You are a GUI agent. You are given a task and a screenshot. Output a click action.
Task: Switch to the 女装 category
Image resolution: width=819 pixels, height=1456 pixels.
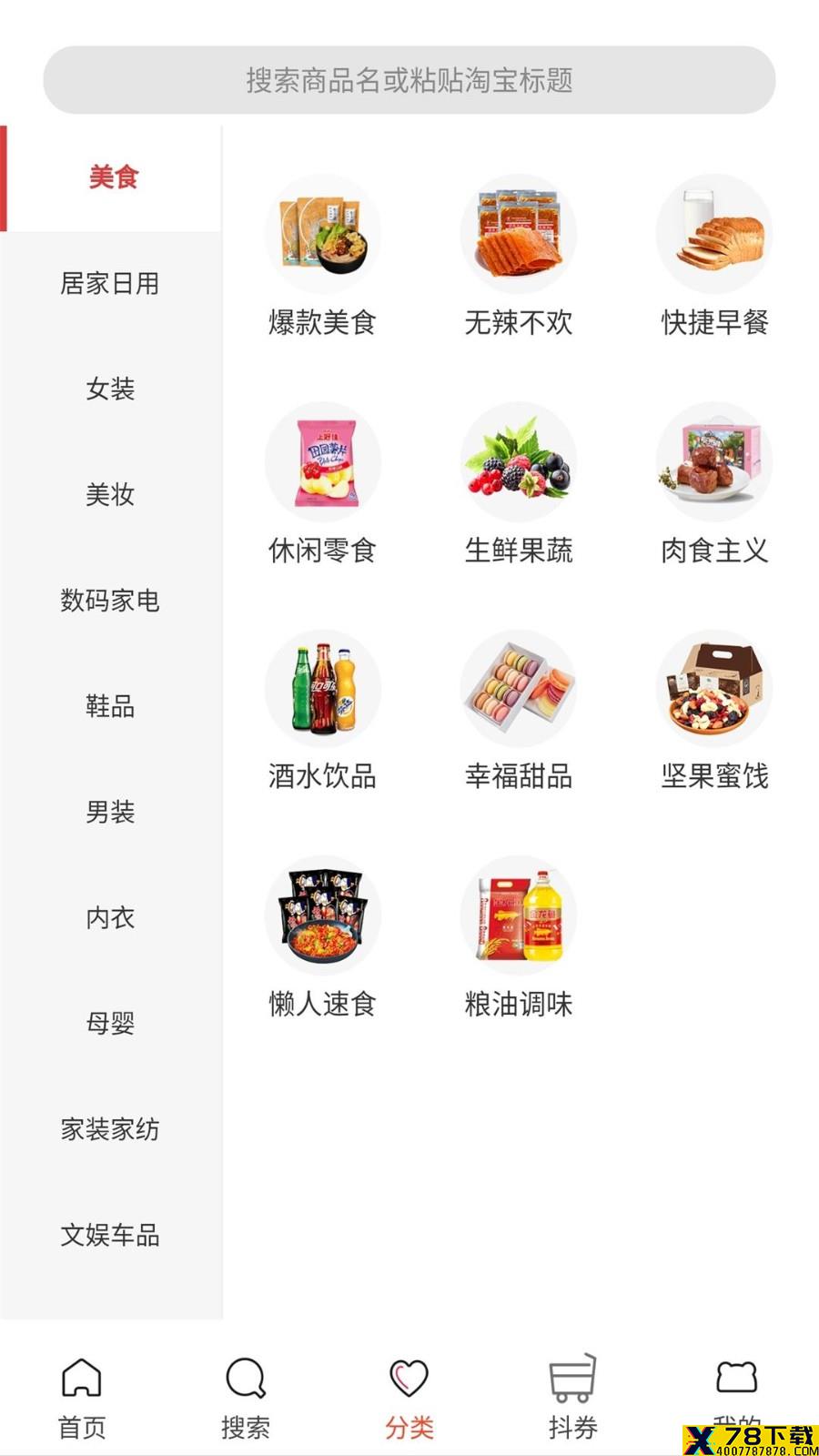(x=110, y=389)
